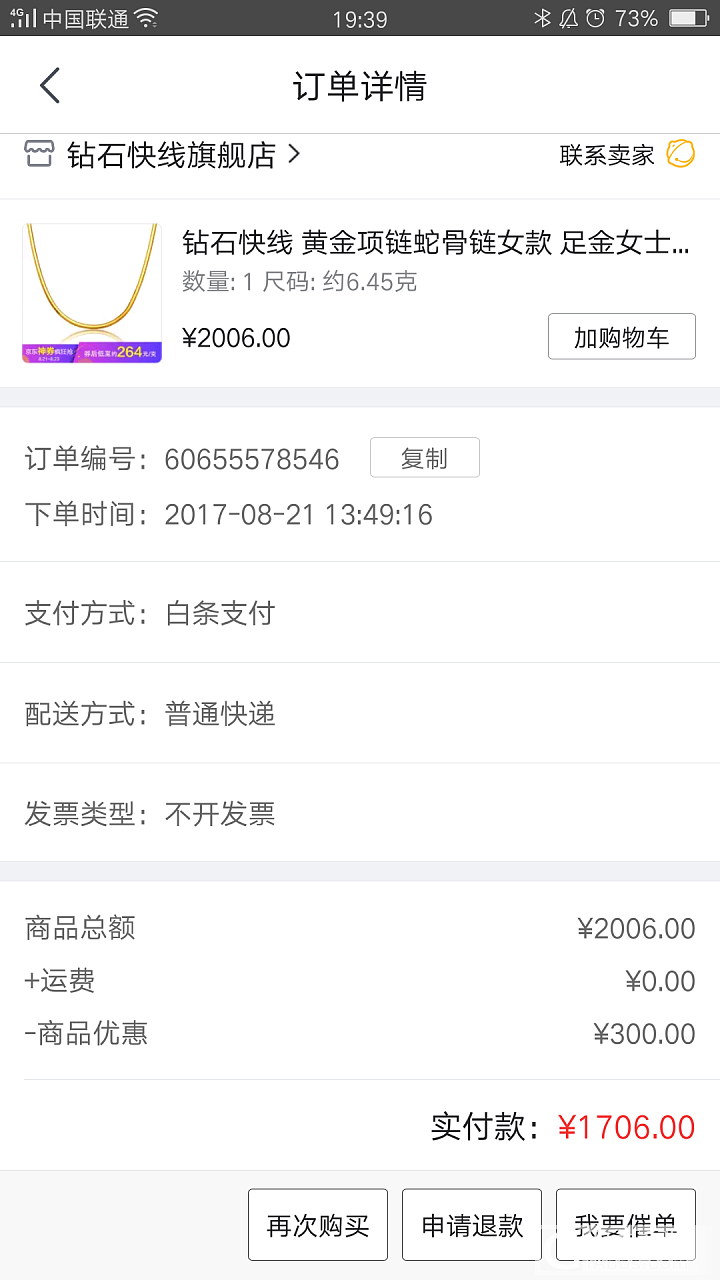Tap 加购物车 to add item to cart
The image size is (720, 1280).
point(621,337)
